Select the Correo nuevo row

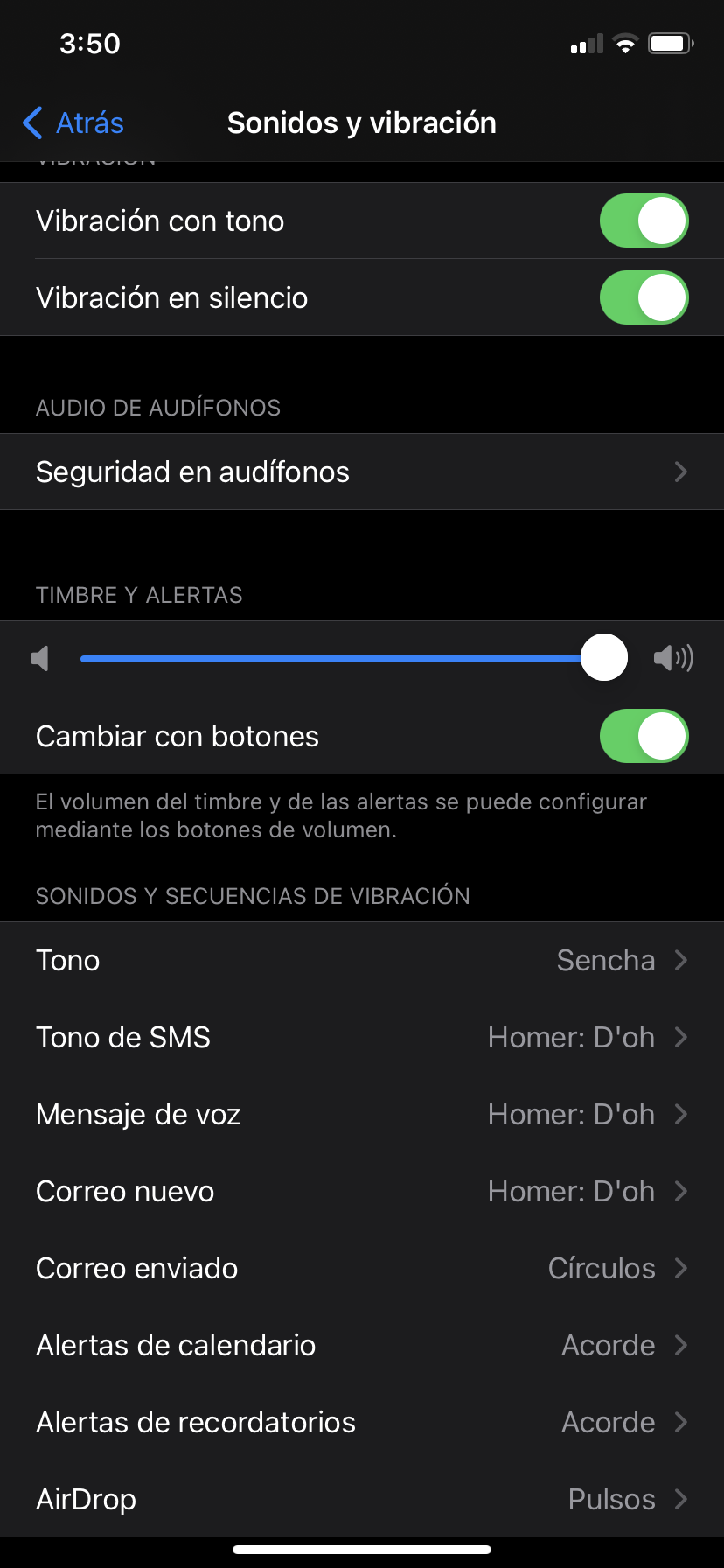tap(362, 1191)
